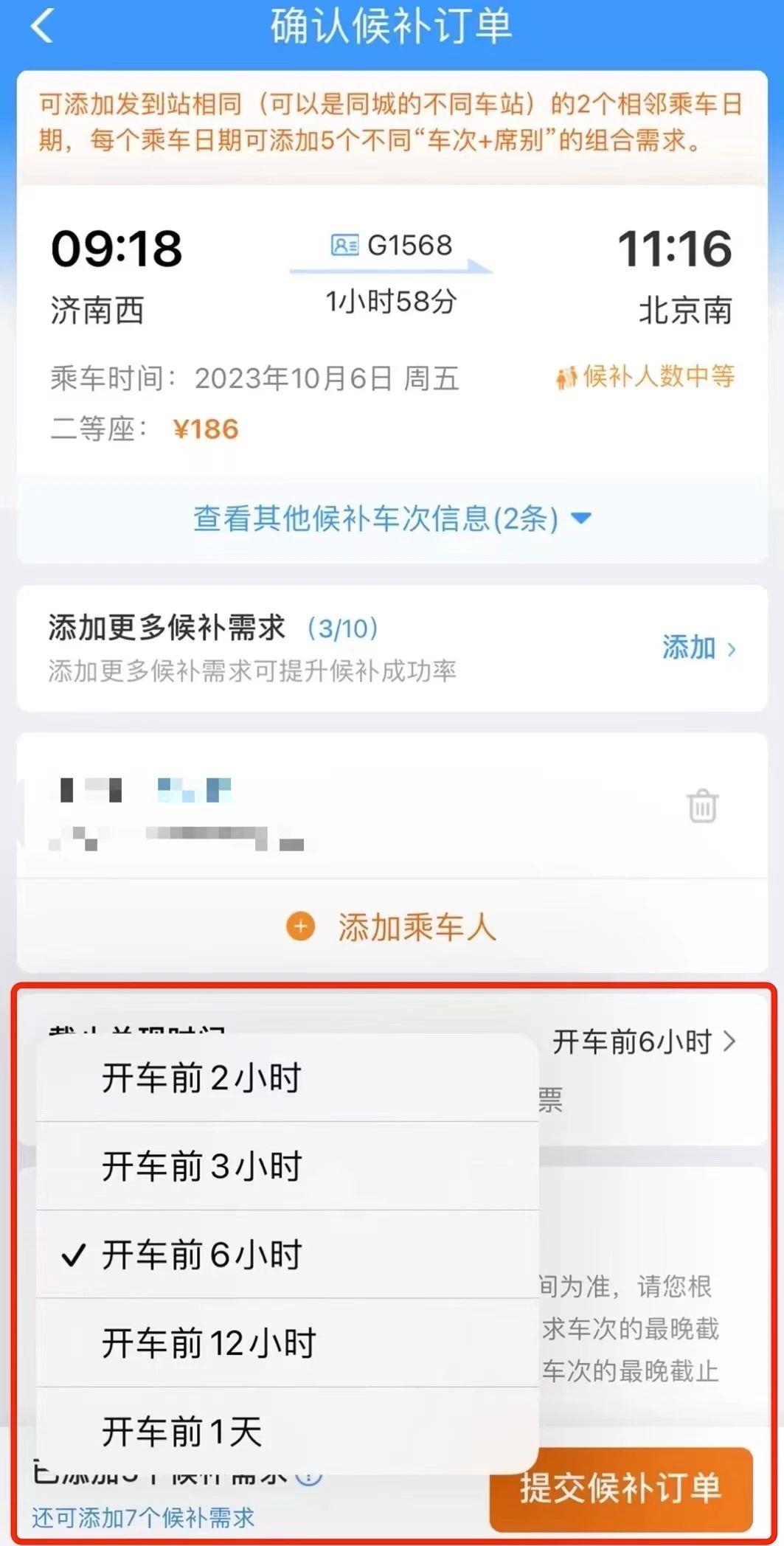The image size is (784, 1546).
Task: Tap 添加 to add more 候补需求
Action: [x=697, y=648]
